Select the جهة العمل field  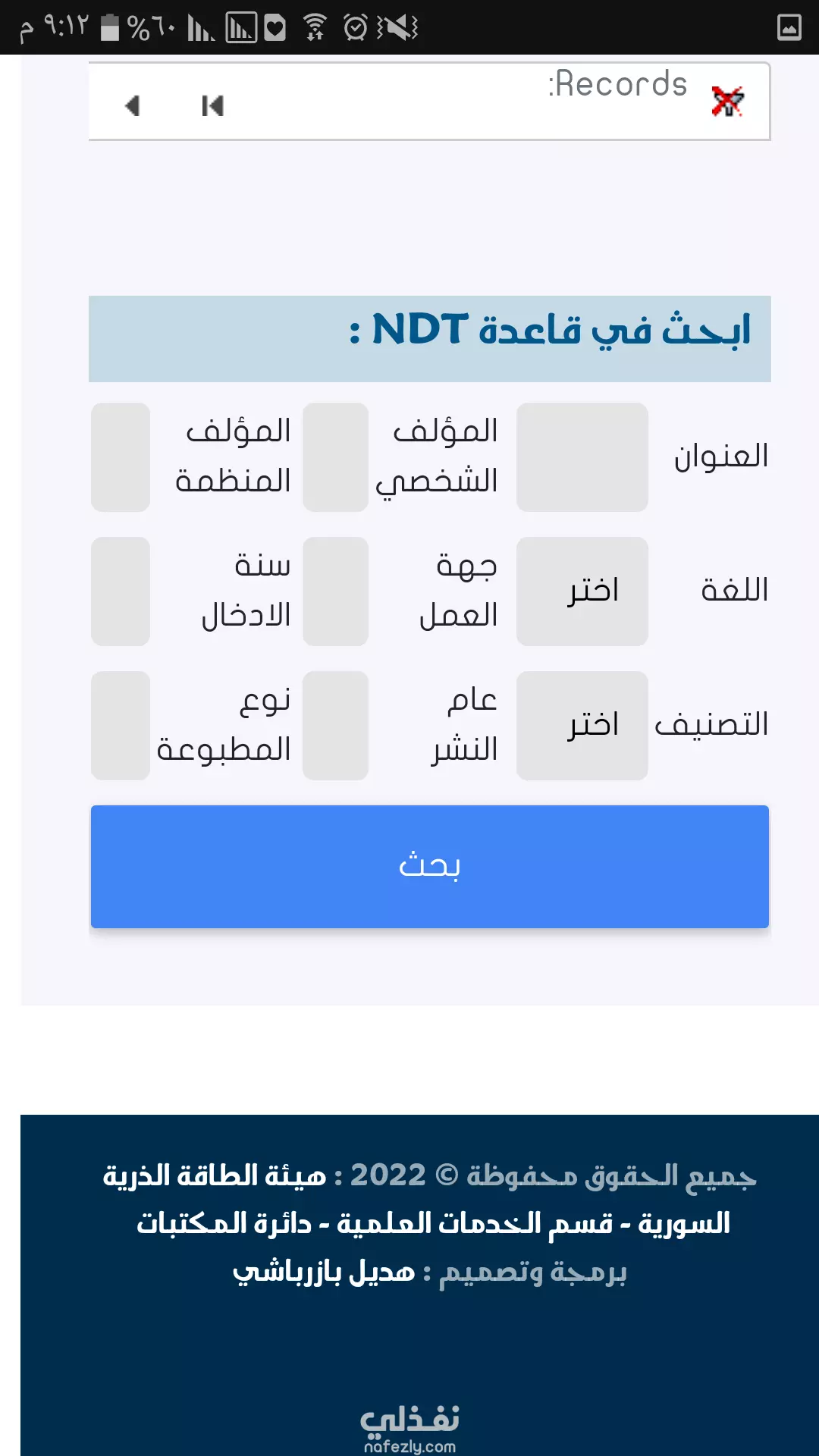[x=335, y=591]
